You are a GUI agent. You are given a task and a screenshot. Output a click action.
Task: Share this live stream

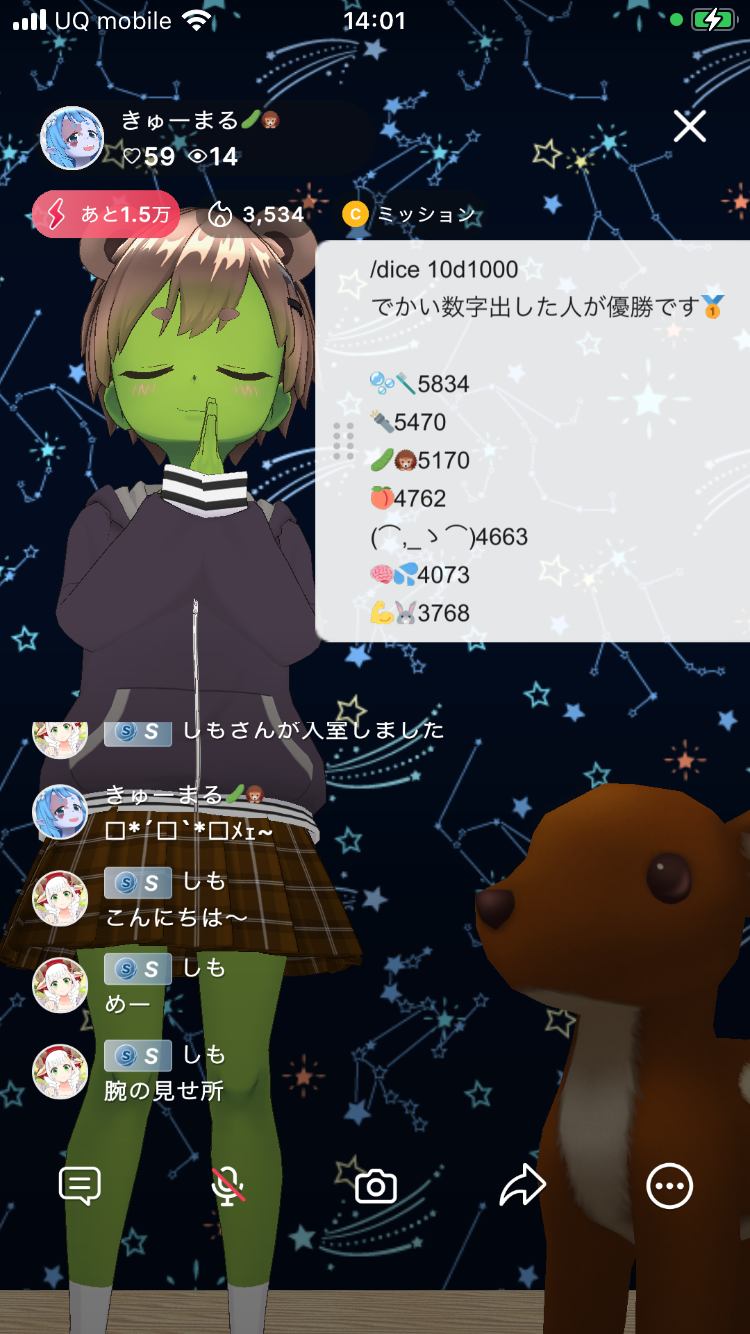click(522, 1187)
